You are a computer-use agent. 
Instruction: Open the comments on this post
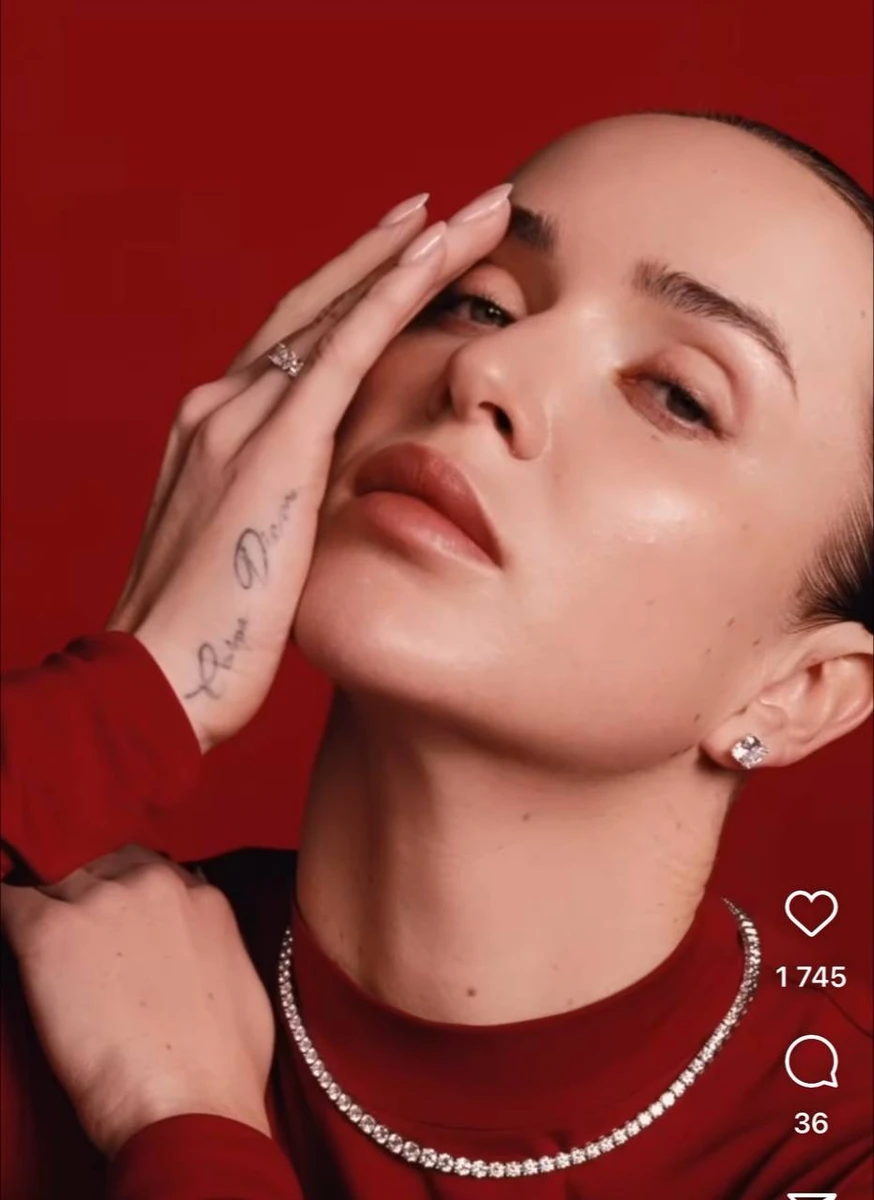point(810,1061)
